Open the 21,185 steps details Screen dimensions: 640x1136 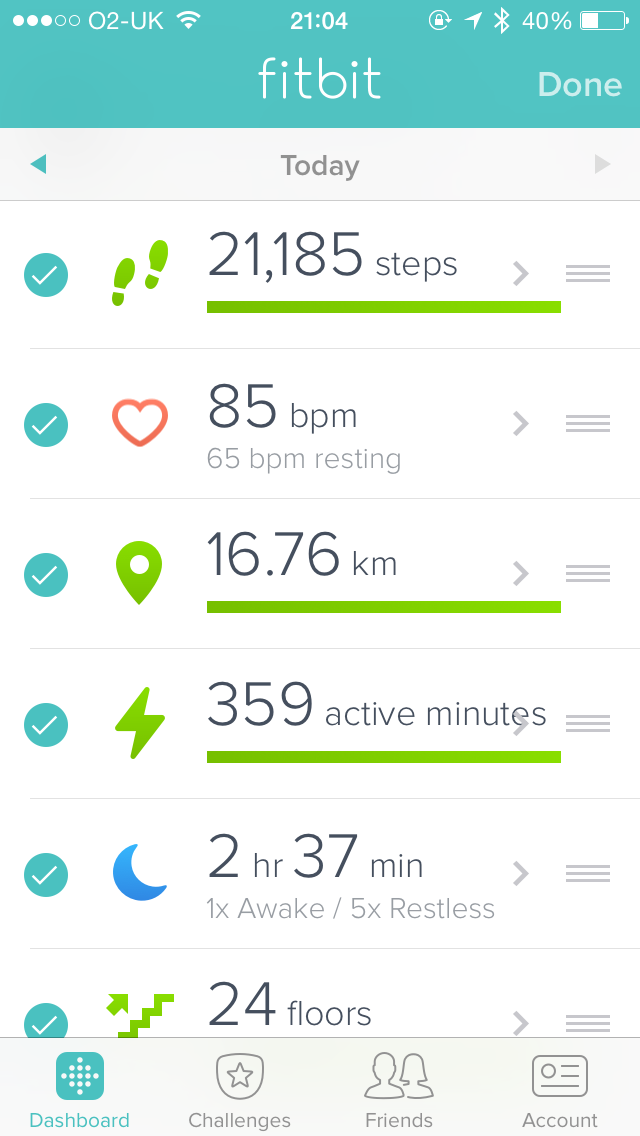333,275
